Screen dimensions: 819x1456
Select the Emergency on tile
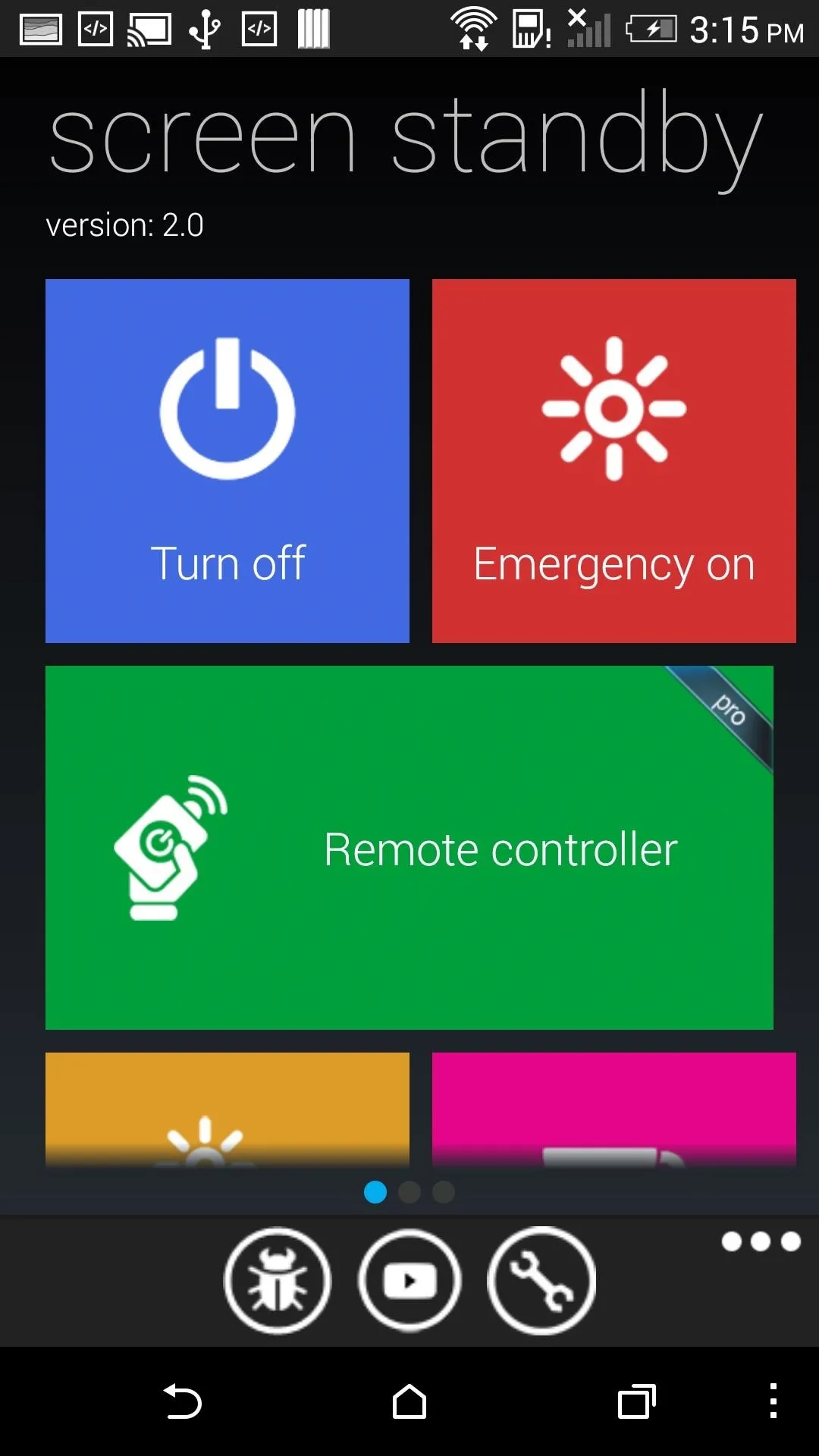(x=614, y=461)
